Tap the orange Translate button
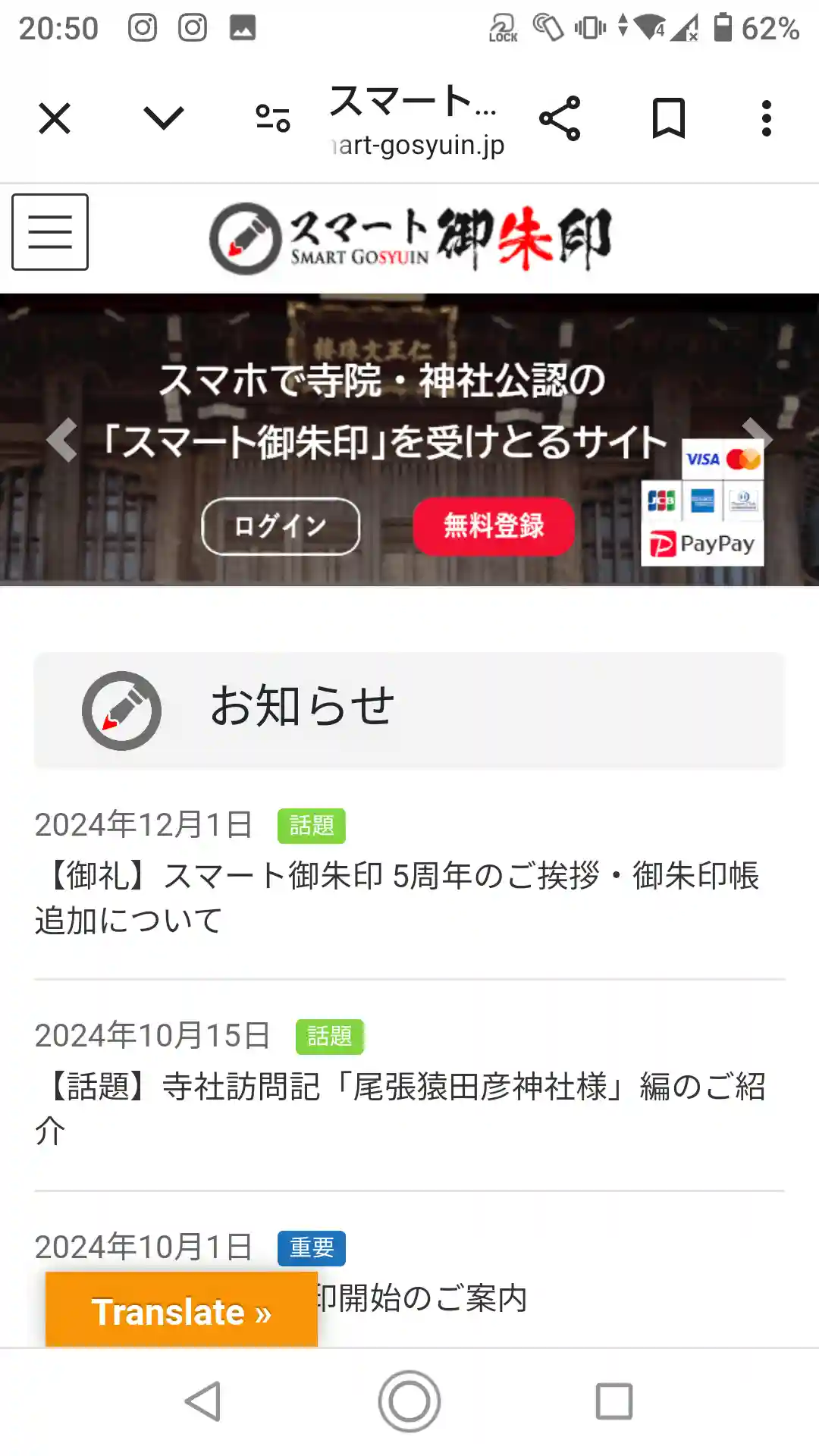This screenshot has width=819, height=1456. 181,1312
